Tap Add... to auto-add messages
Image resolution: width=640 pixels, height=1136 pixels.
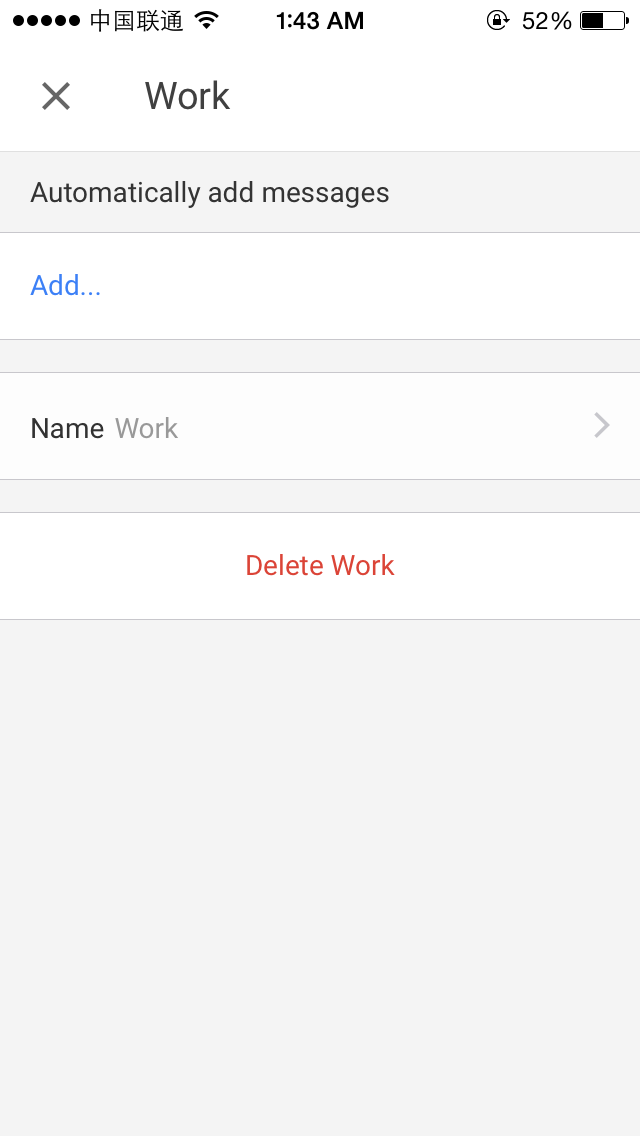click(66, 286)
